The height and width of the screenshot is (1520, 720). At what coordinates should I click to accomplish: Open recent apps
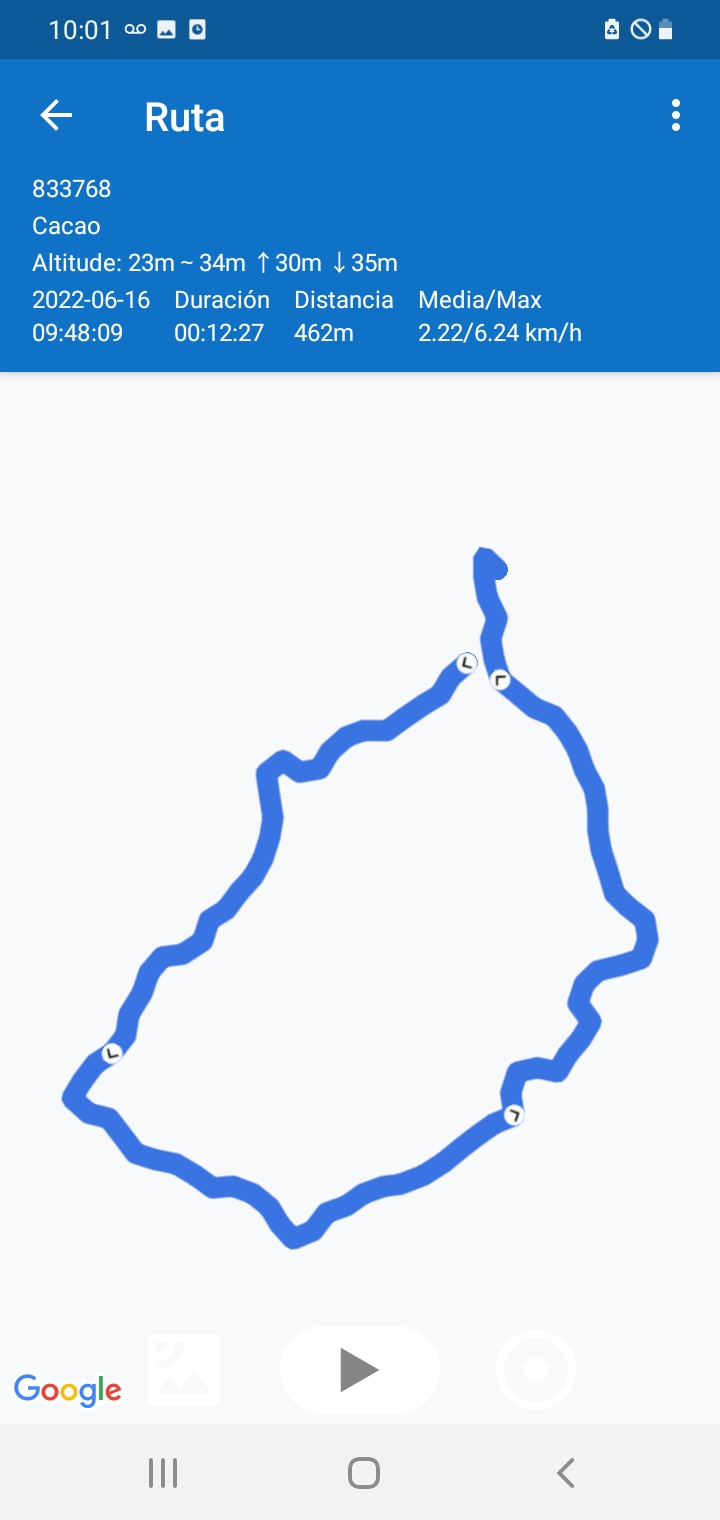click(x=162, y=1473)
